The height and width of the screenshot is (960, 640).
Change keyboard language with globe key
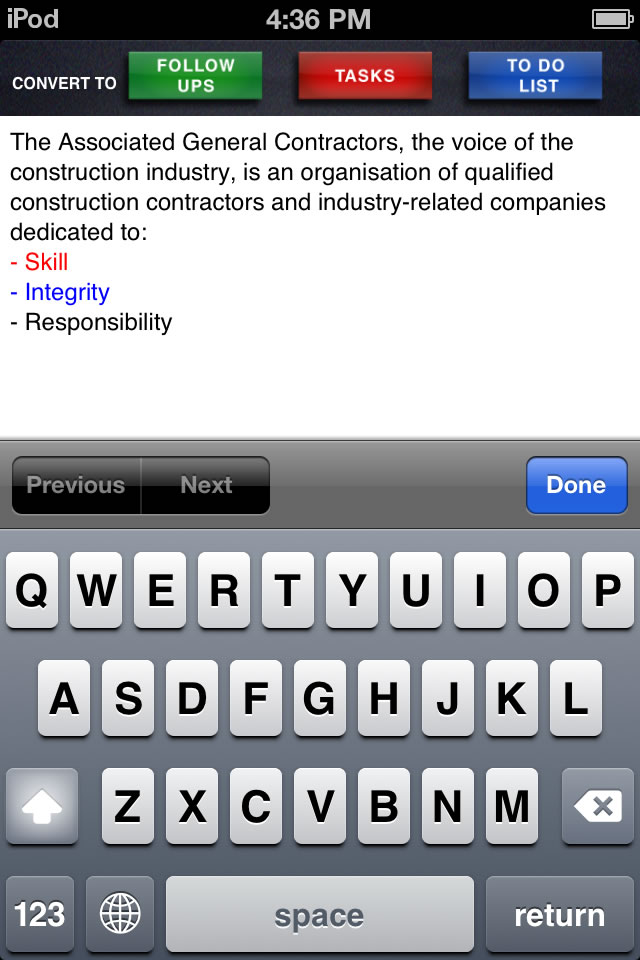(x=120, y=914)
